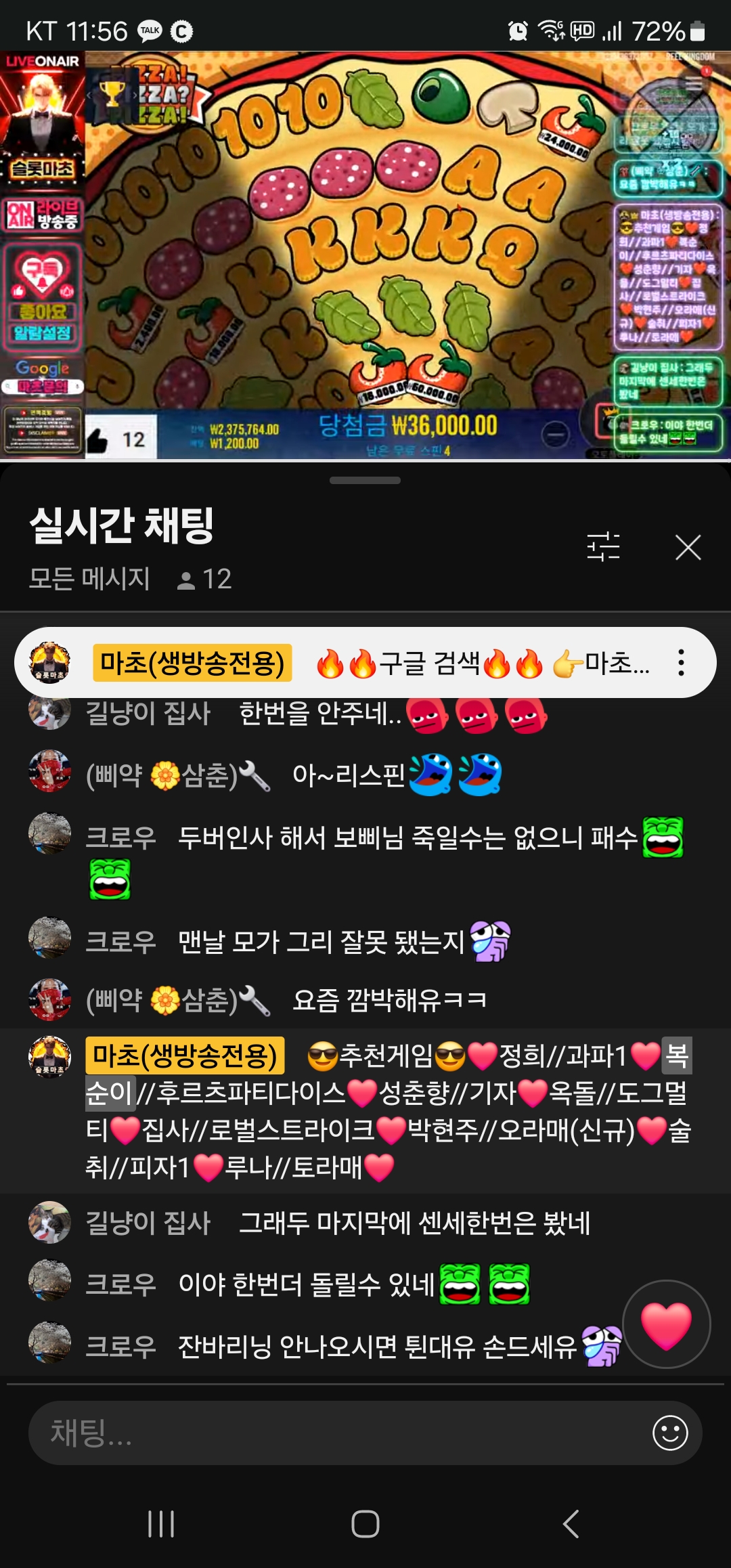Image resolution: width=731 pixels, height=1568 pixels.
Task: Open the emoji picker in the chat box
Action: pyautogui.click(x=670, y=1433)
